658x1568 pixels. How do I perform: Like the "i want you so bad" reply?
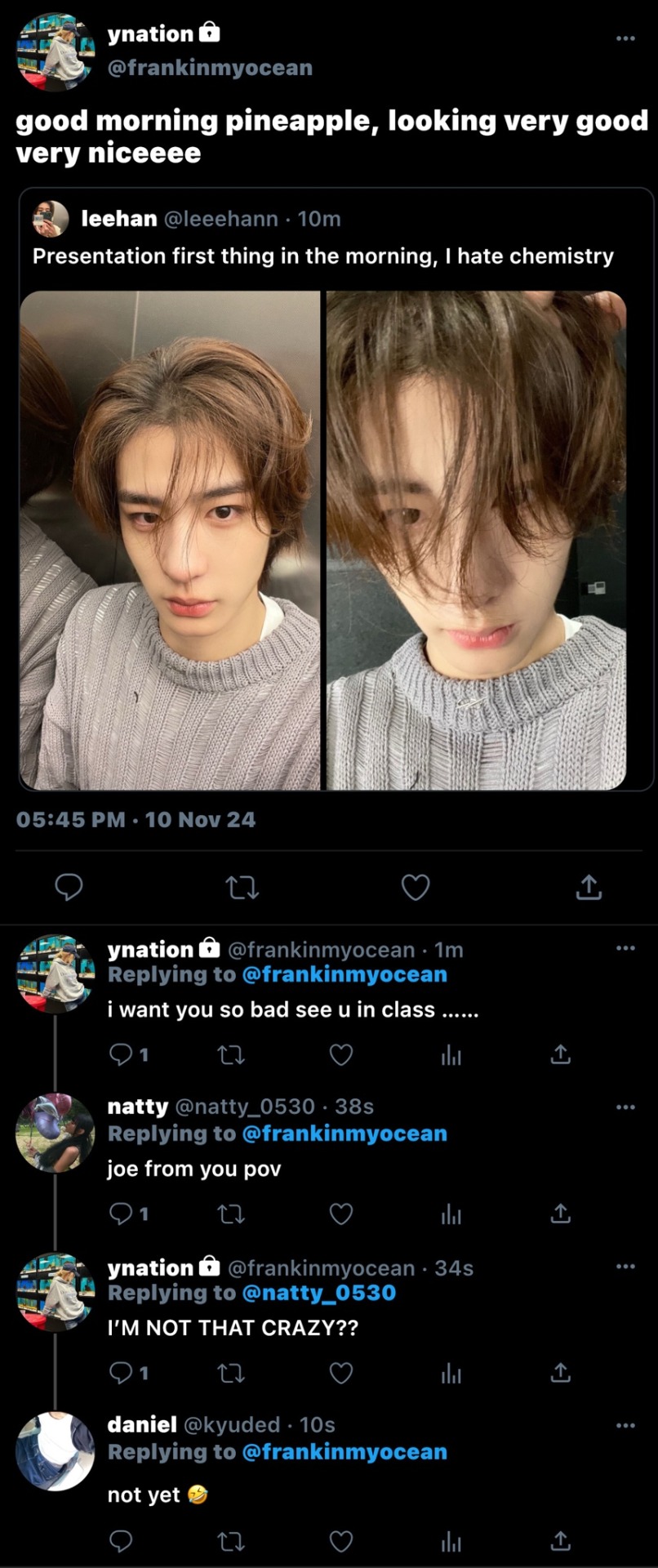coord(340,1055)
